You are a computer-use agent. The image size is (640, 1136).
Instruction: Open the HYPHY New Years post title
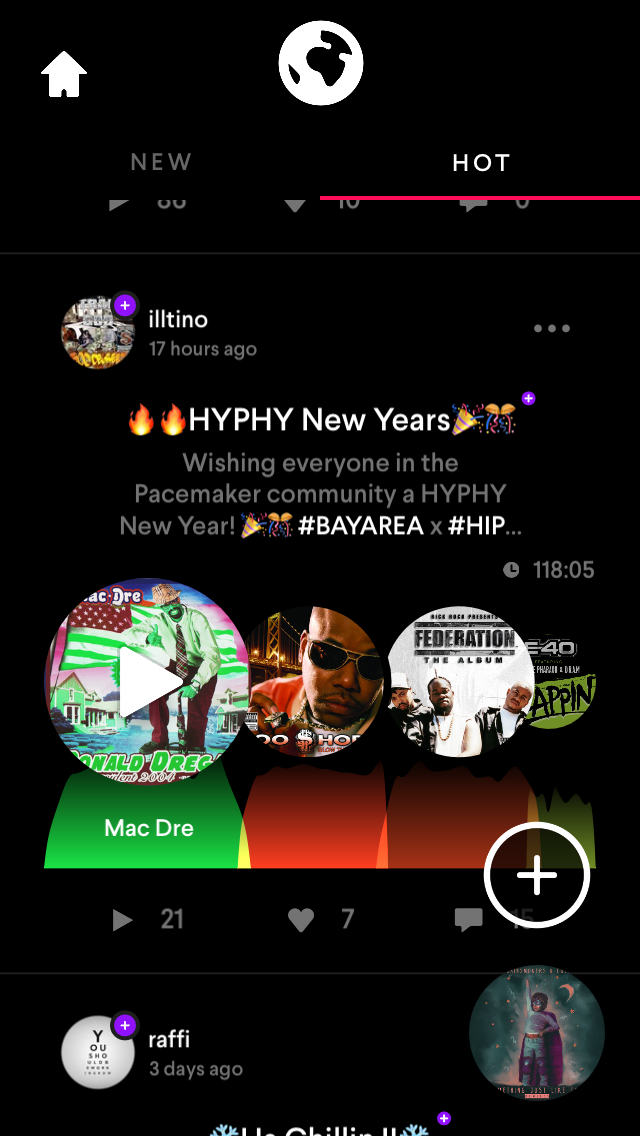pos(321,419)
